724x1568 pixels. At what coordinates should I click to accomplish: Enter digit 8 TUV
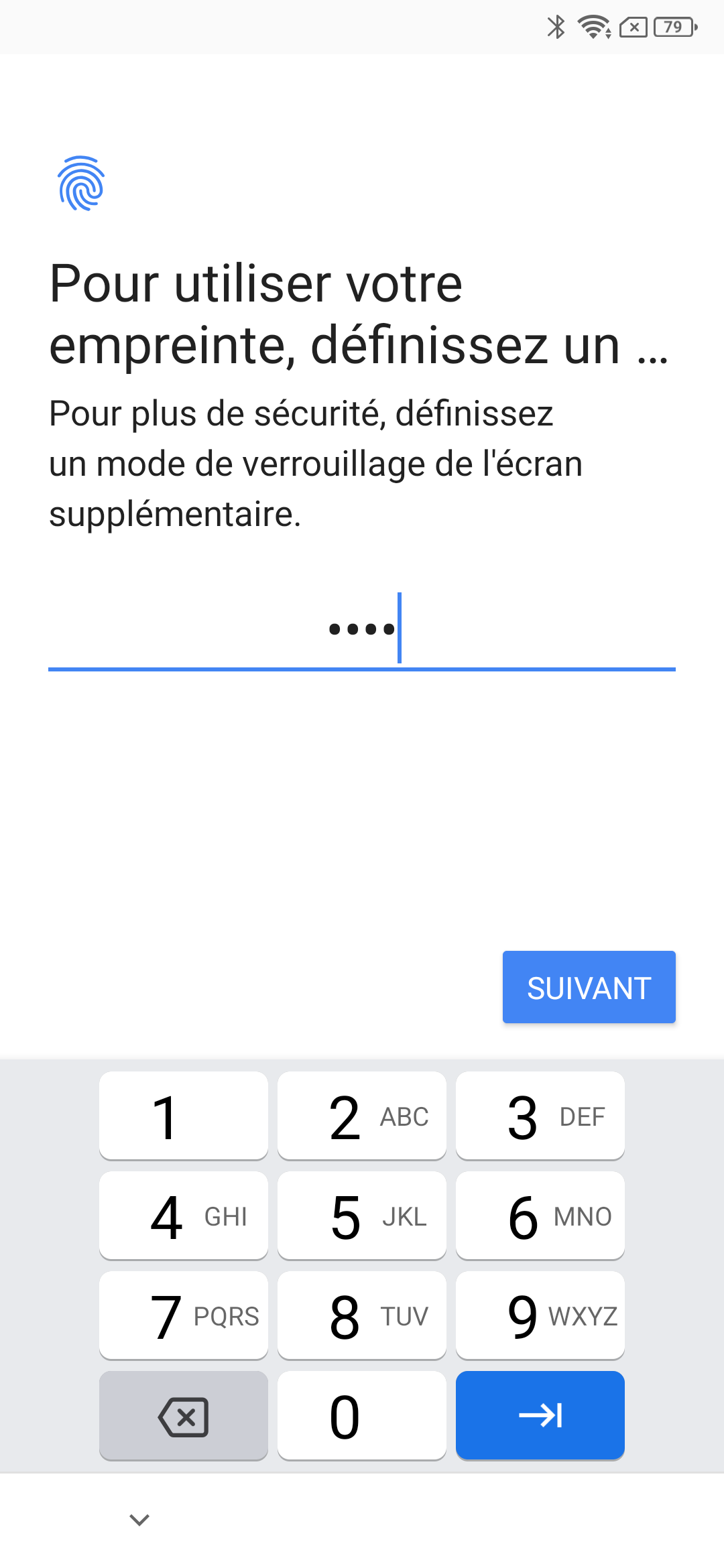[362, 1315]
